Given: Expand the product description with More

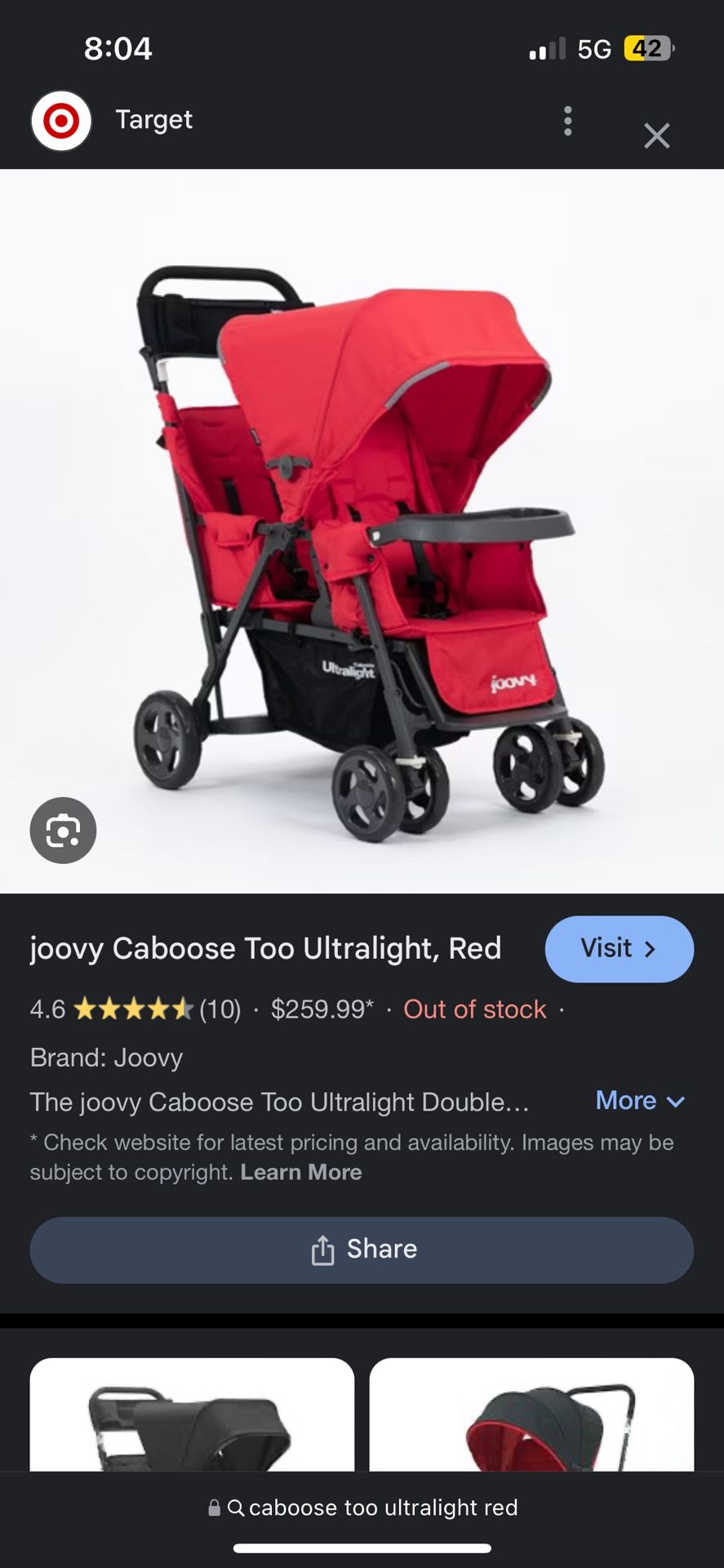Looking at the screenshot, I should click(x=626, y=1101).
